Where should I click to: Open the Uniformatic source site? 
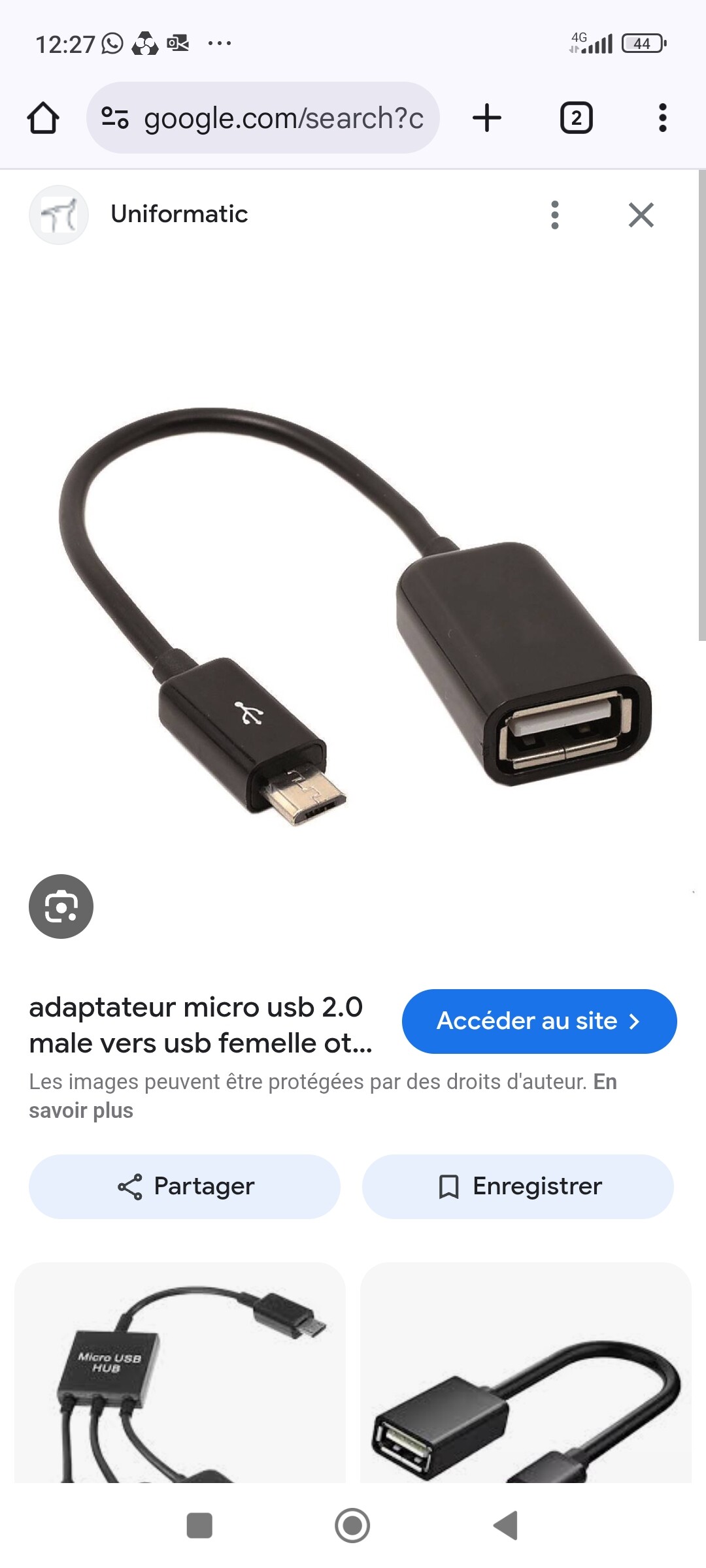tap(178, 214)
